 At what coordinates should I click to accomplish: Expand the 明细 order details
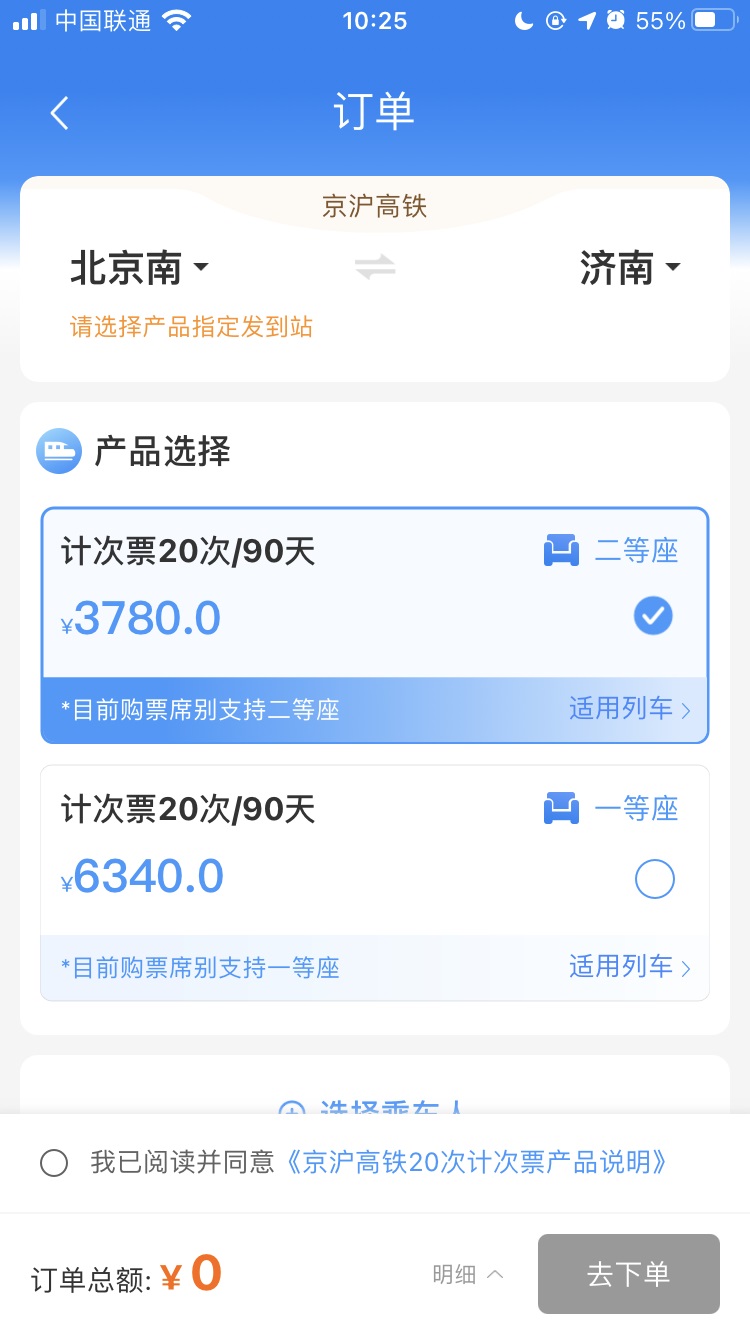(x=467, y=1274)
